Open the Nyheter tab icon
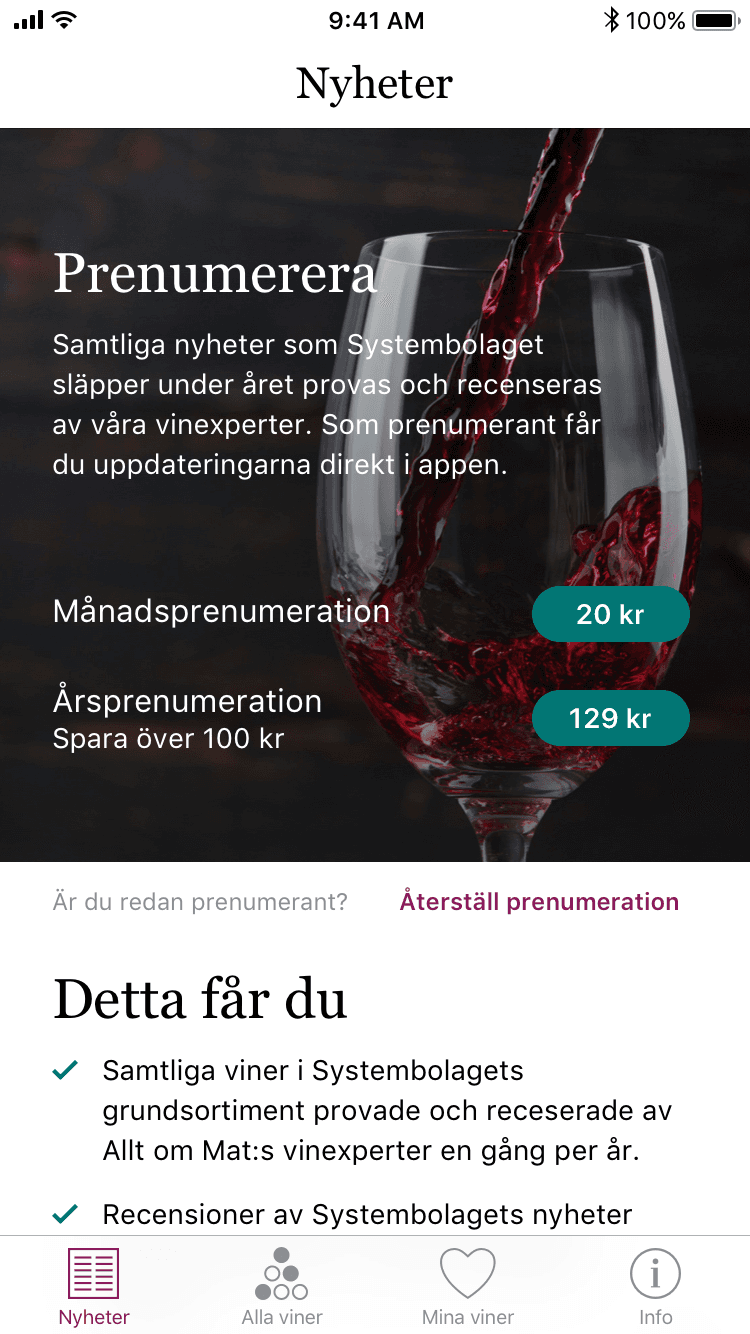 click(93, 1273)
